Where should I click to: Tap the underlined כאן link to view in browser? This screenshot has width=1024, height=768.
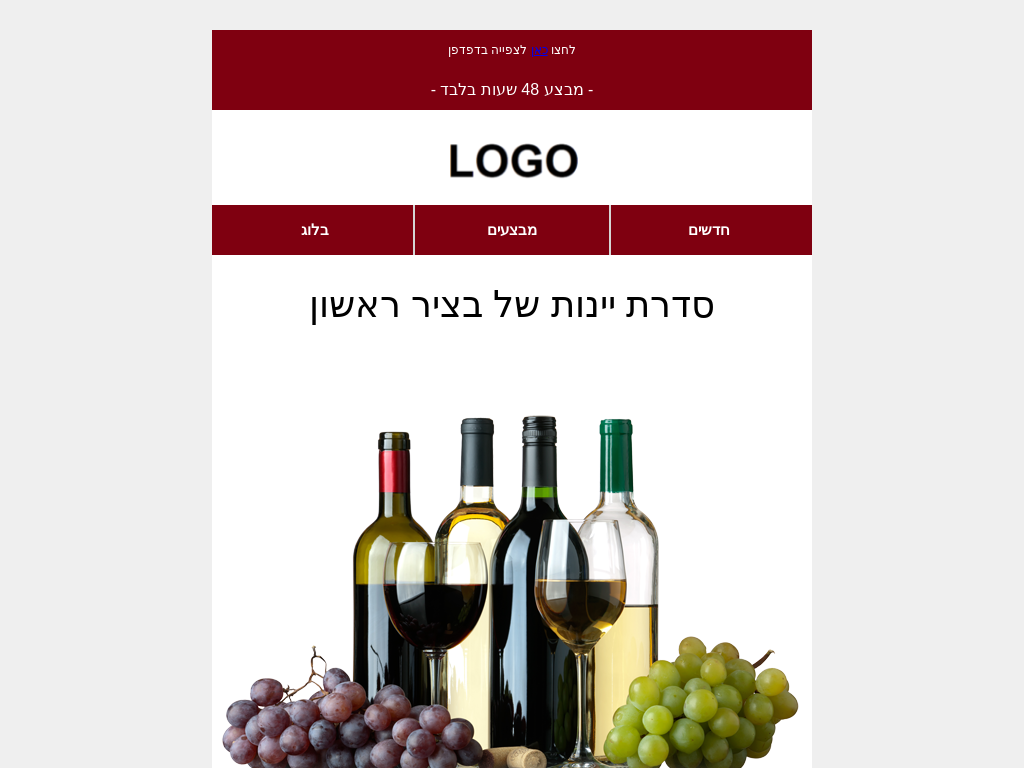point(539,50)
